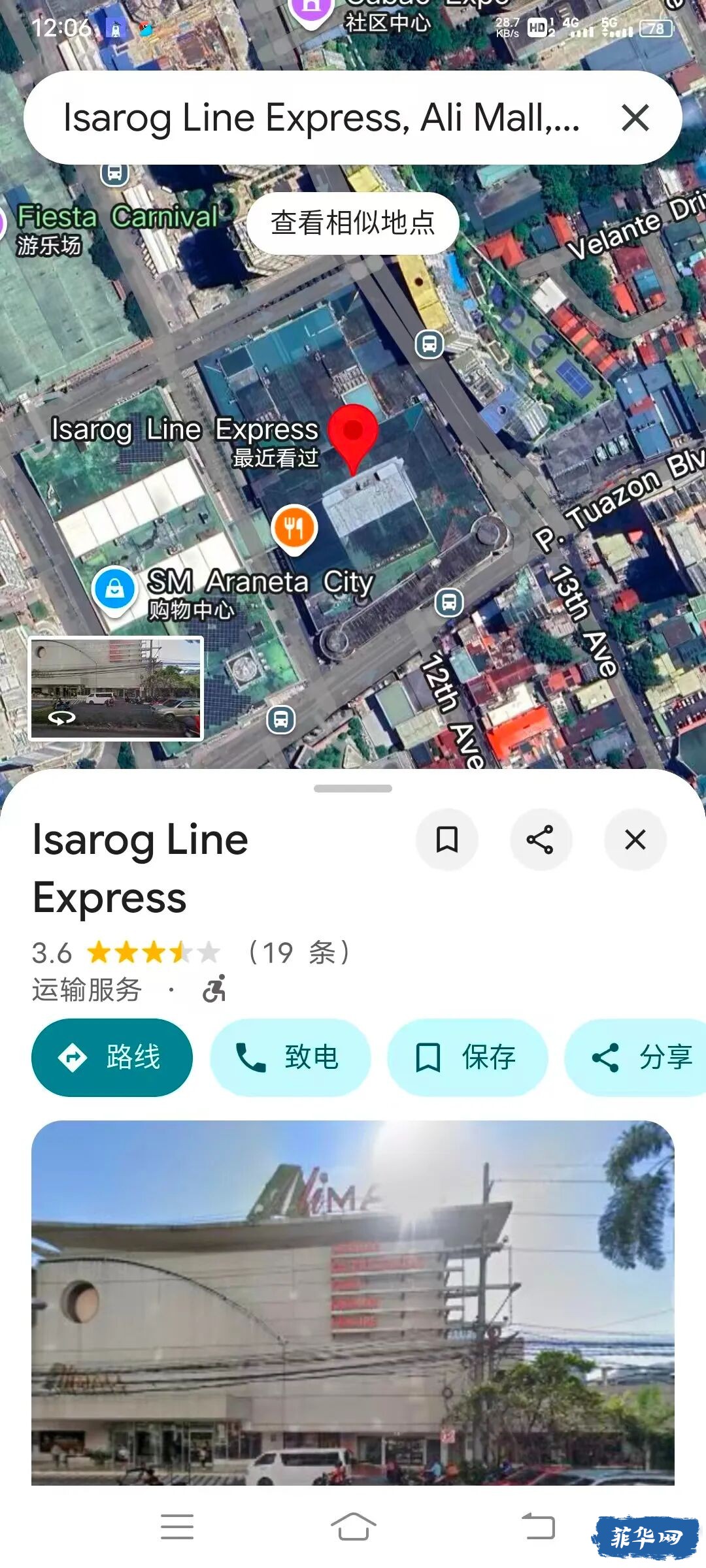Open the Street View preview thumbnail
Viewport: 706px width, 1568px height.
tap(116, 688)
